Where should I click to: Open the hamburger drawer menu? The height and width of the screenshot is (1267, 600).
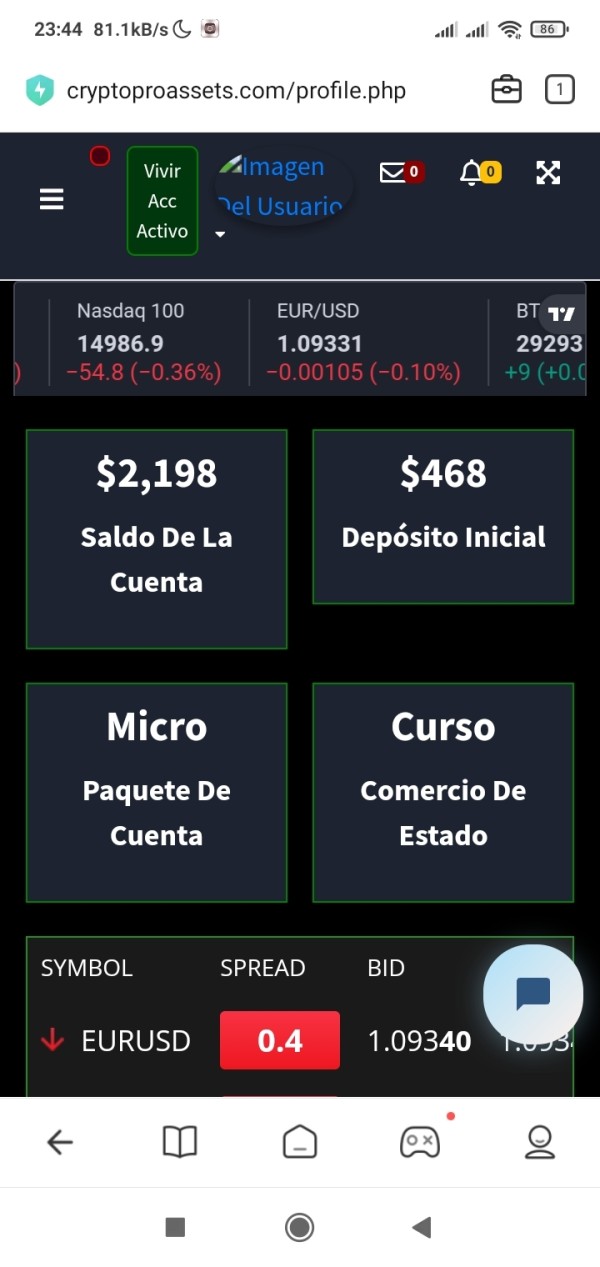51,199
